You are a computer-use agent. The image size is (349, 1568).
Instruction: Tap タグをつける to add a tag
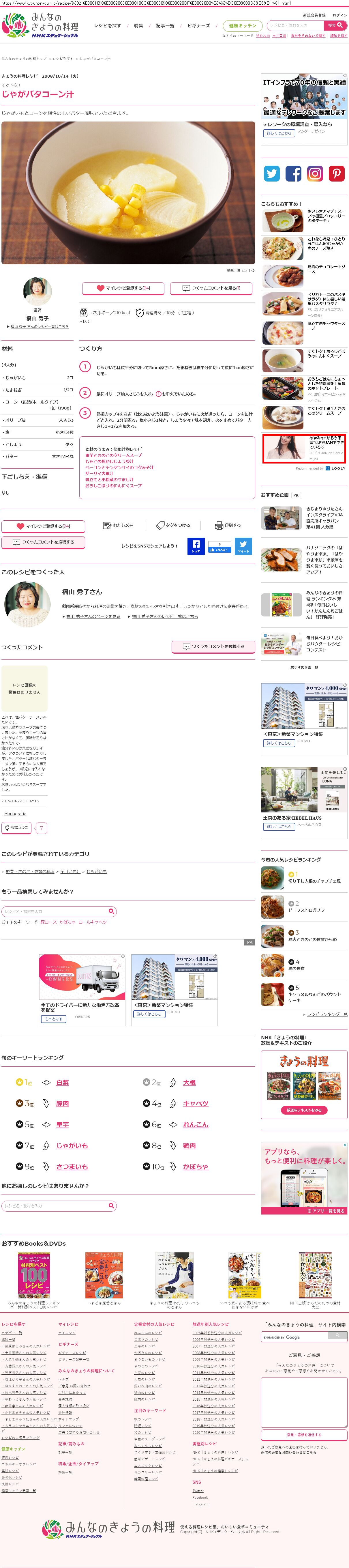point(174,525)
